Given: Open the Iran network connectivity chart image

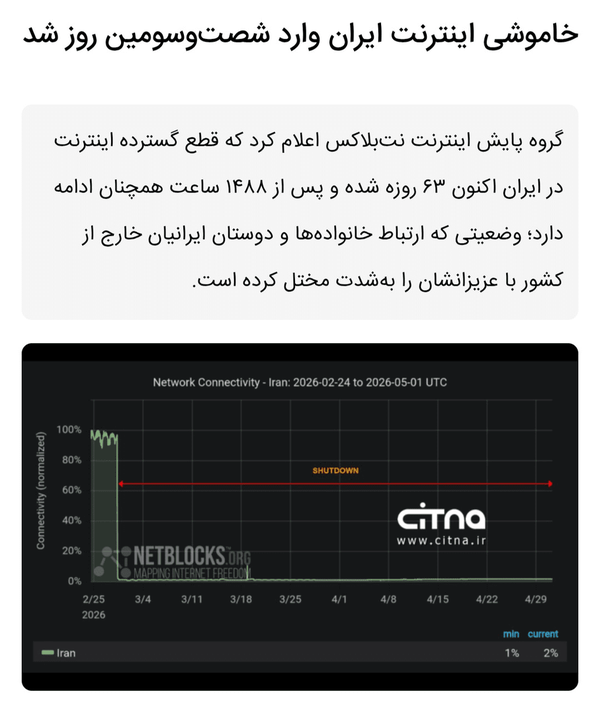Looking at the screenshot, I should tap(300, 517).
